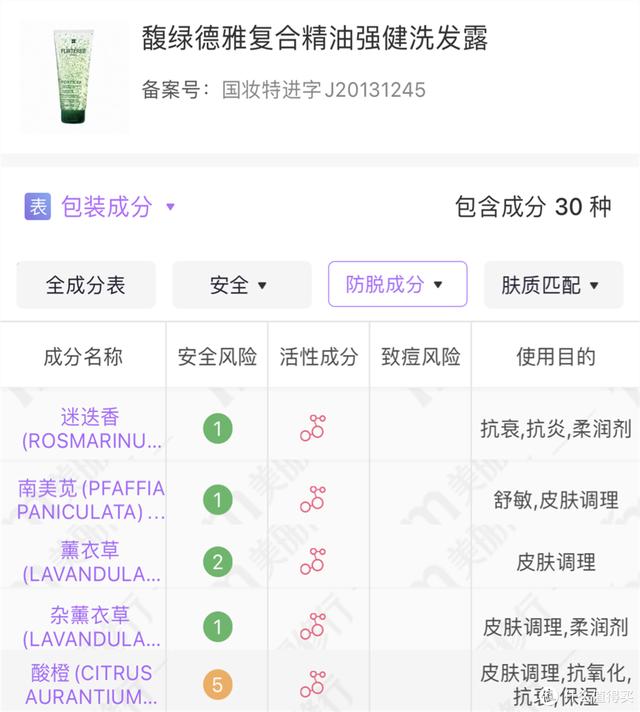Open the 安全 filter dropdown
This screenshot has height=712, width=640.
tap(238, 285)
